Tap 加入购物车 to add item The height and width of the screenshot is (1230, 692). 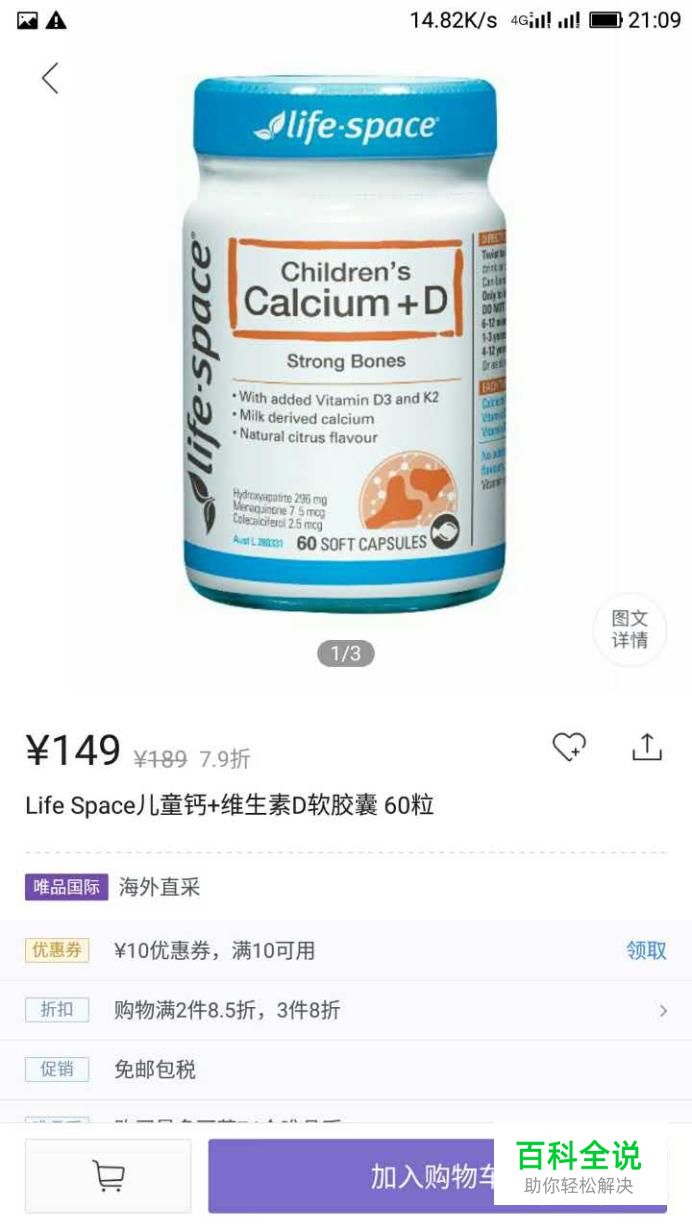coord(437,1176)
